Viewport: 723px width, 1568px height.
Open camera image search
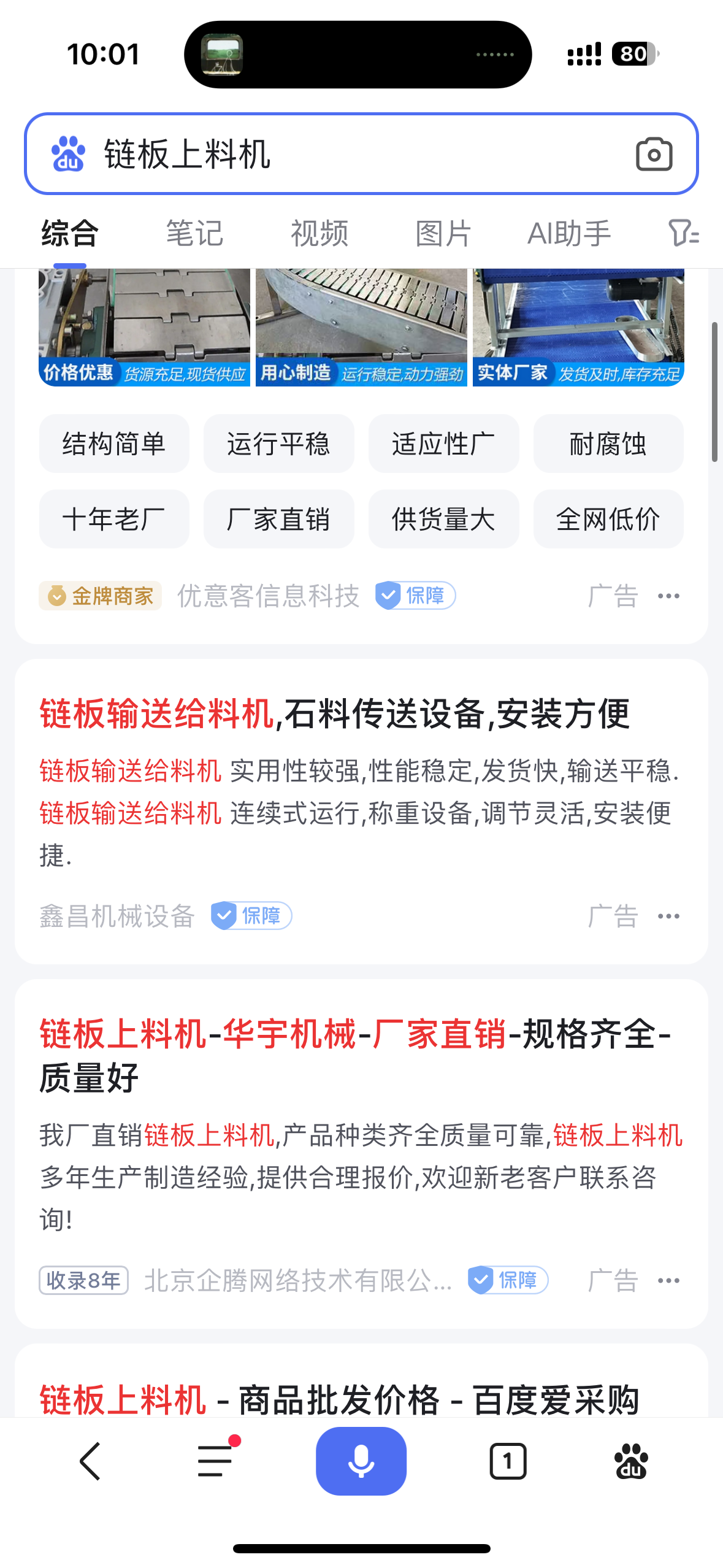coord(654,154)
